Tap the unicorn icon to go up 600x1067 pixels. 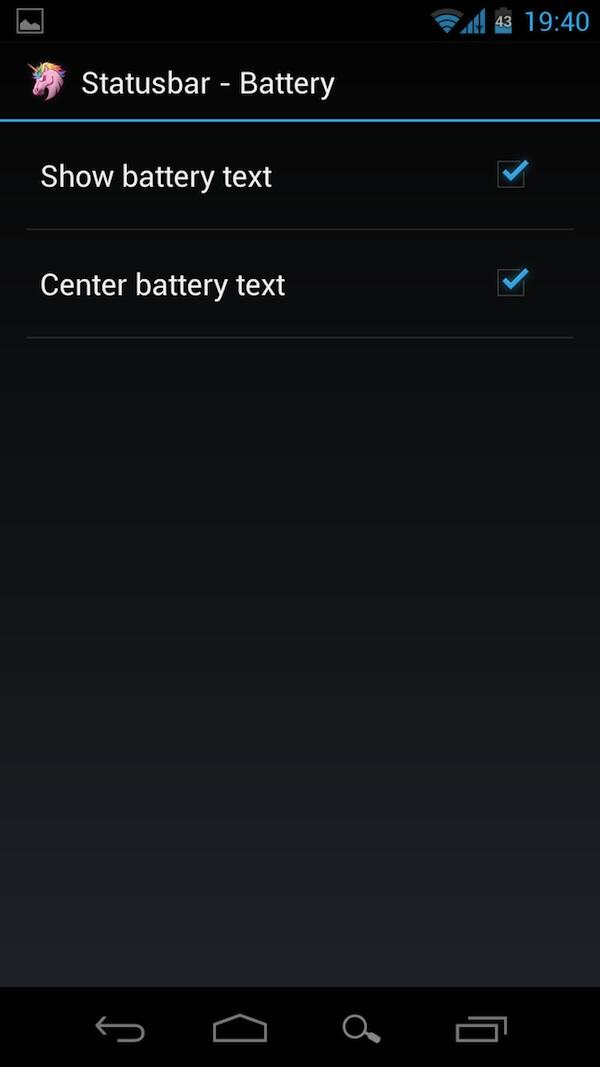pyautogui.click(x=48, y=82)
